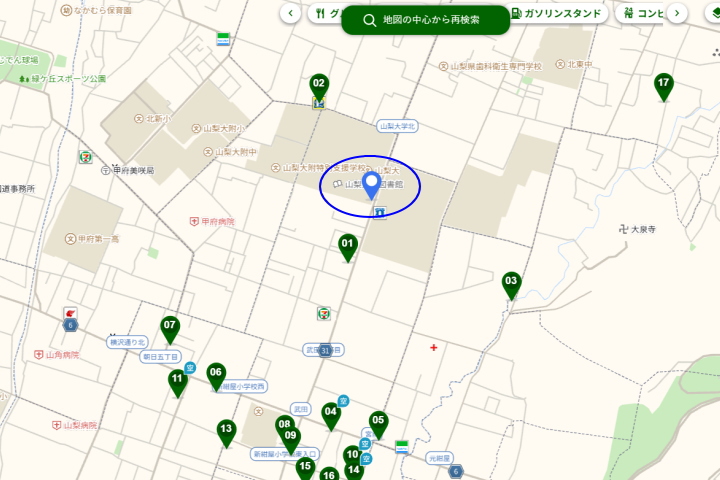Open map marker 02

click(x=319, y=86)
